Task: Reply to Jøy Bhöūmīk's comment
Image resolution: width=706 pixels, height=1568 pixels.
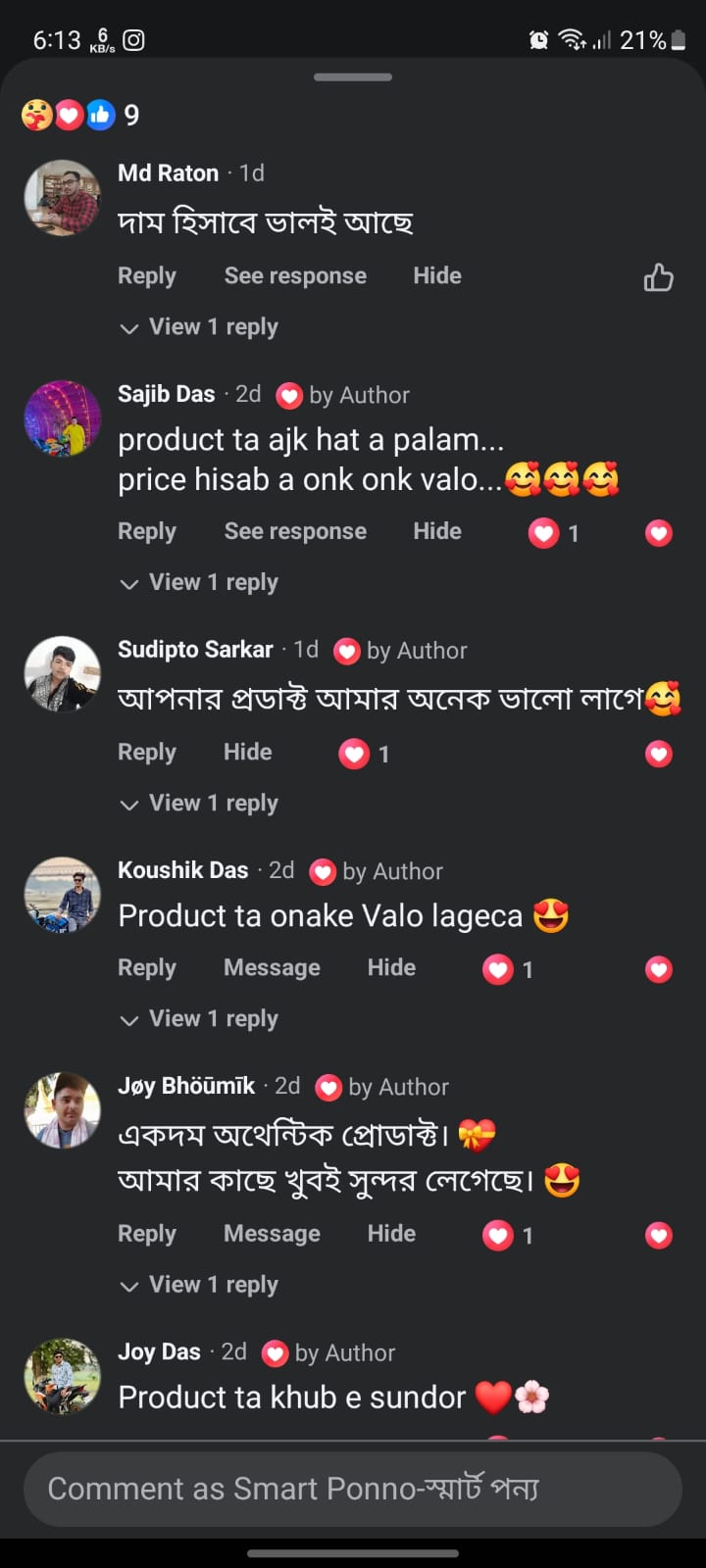Action: (x=147, y=1234)
